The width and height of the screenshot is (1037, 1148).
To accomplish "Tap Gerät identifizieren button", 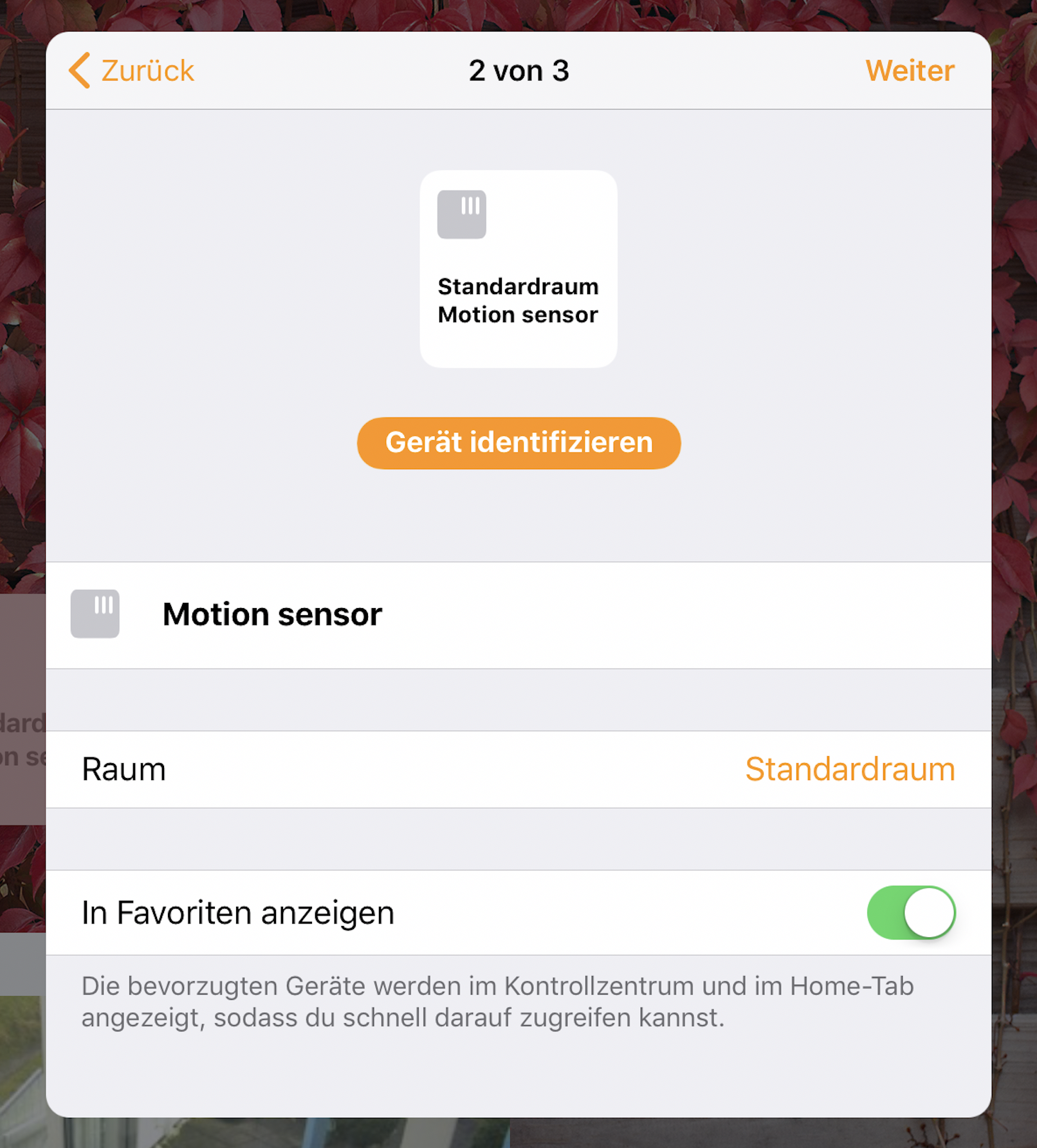I will click(x=518, y=443).
